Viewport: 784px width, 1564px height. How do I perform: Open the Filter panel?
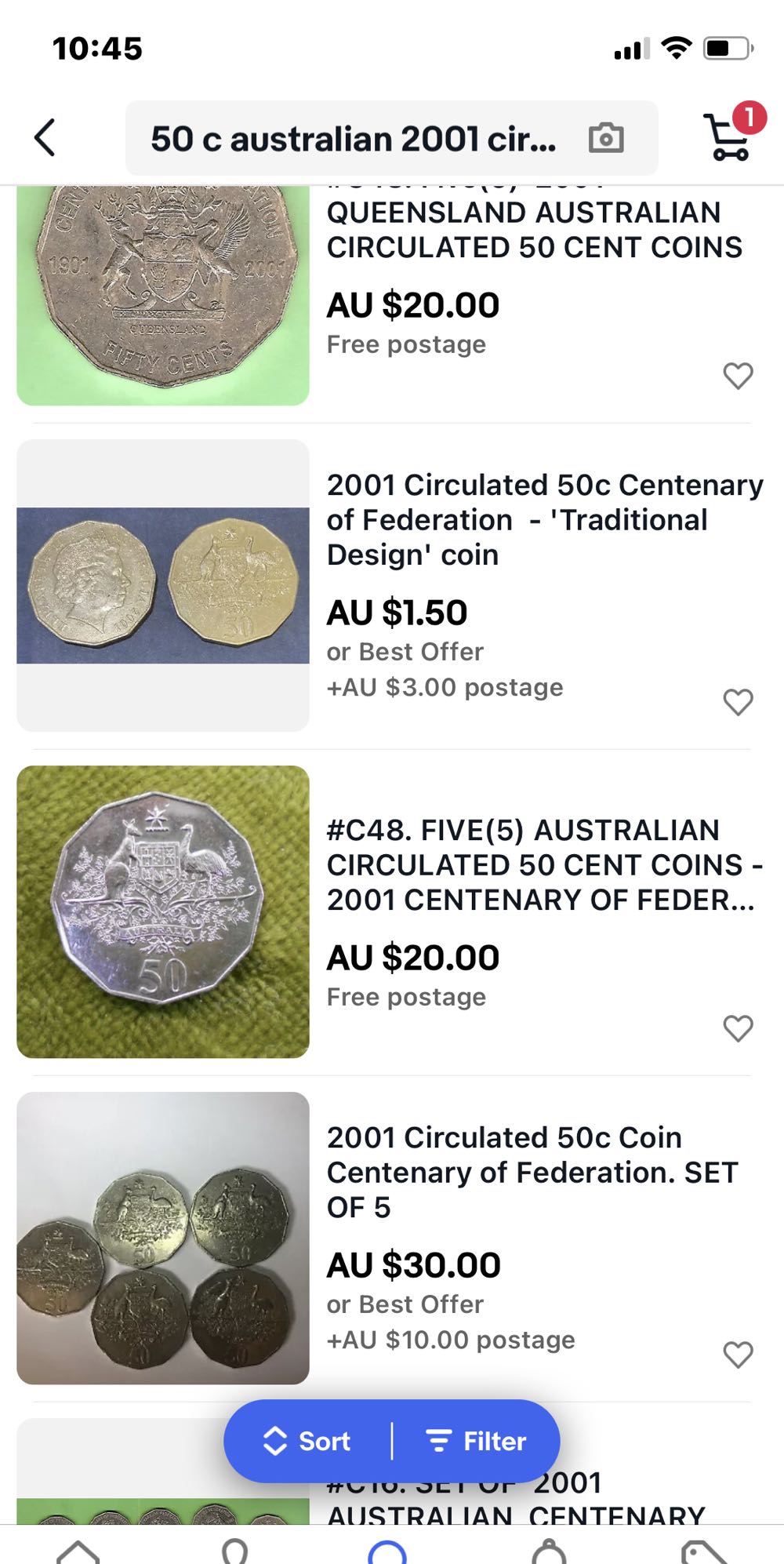(477, 1441)
